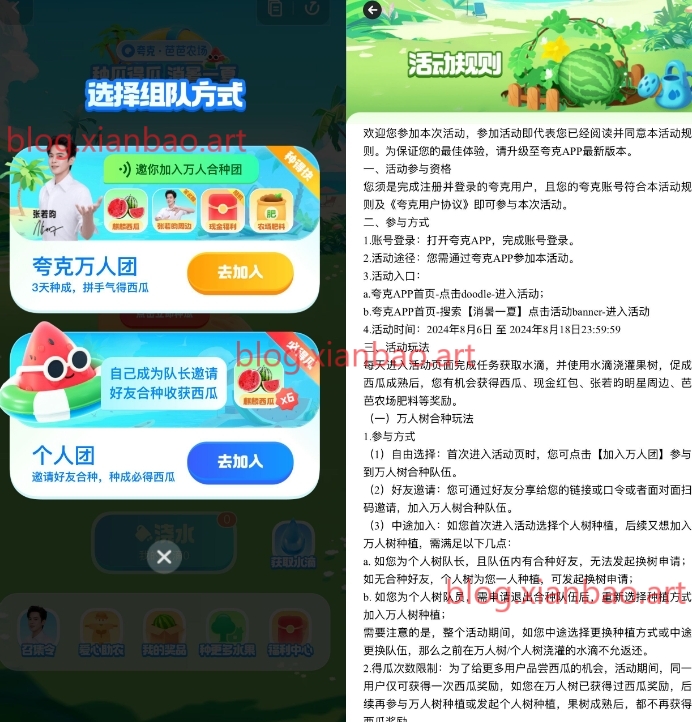Join the 个人团 via 去加入
Viewport: 692px width, 722px height.
[x=240, y=461]
